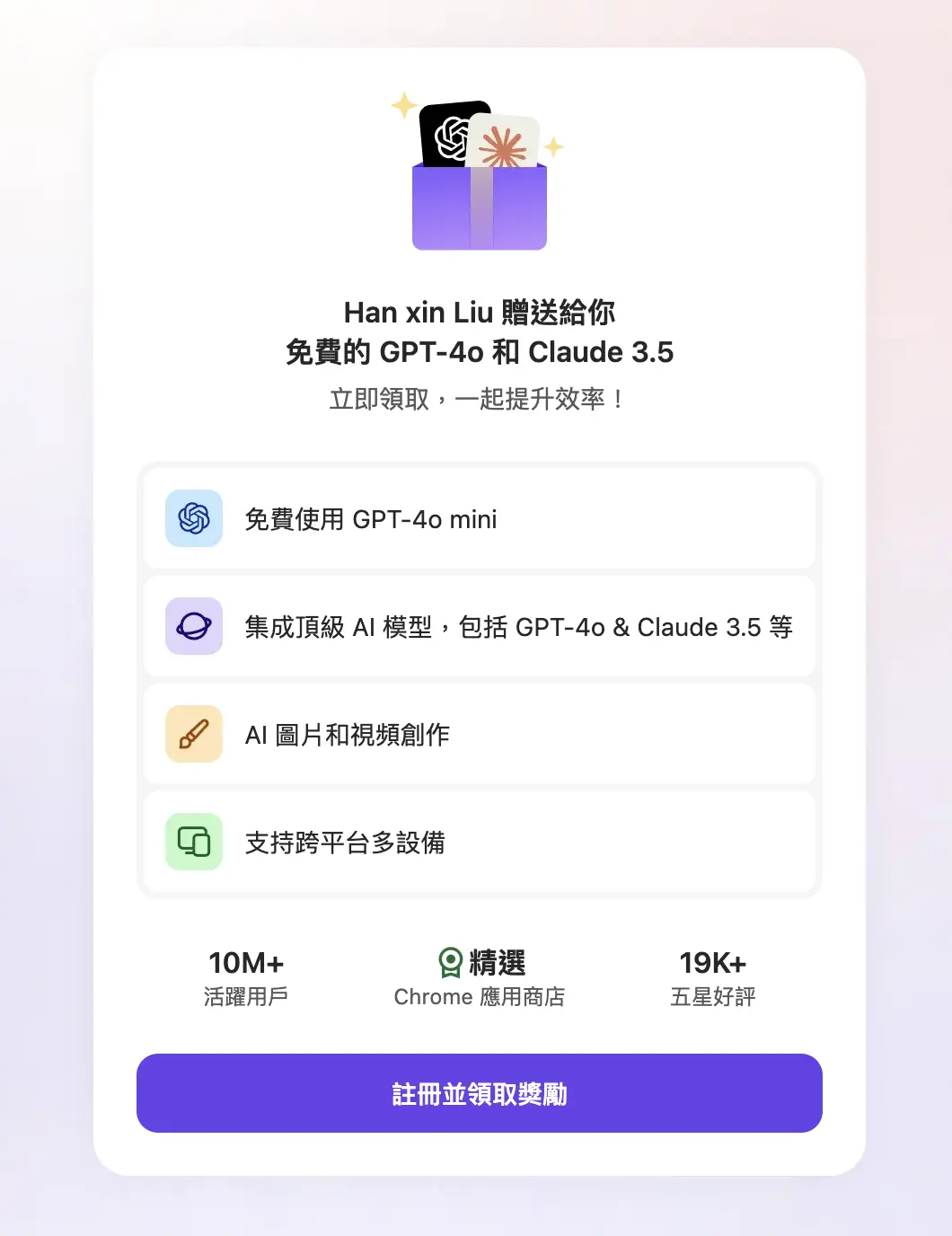Screen dimensions: 952x1236
Task: Click the paintbrush image creation icon
Action: [193, 734]
